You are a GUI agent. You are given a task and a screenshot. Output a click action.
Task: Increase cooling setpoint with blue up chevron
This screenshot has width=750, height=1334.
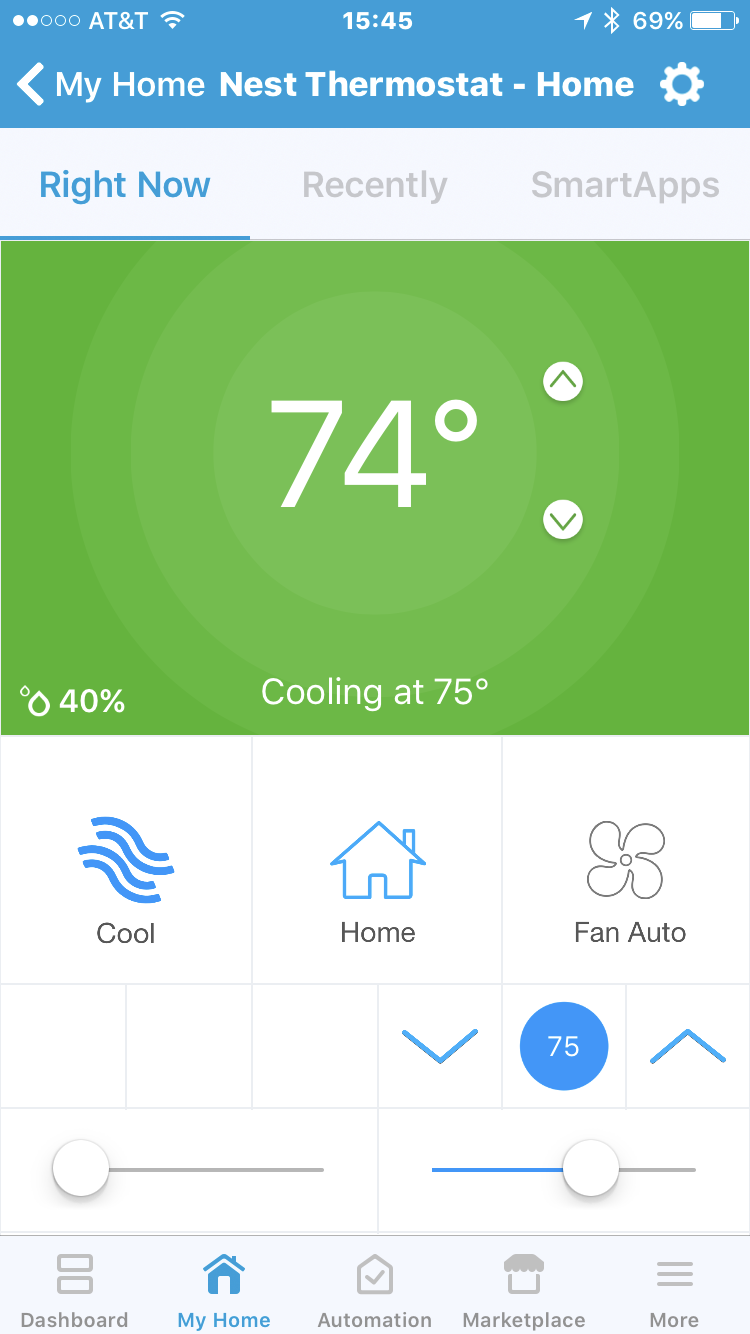point(688,1046)
